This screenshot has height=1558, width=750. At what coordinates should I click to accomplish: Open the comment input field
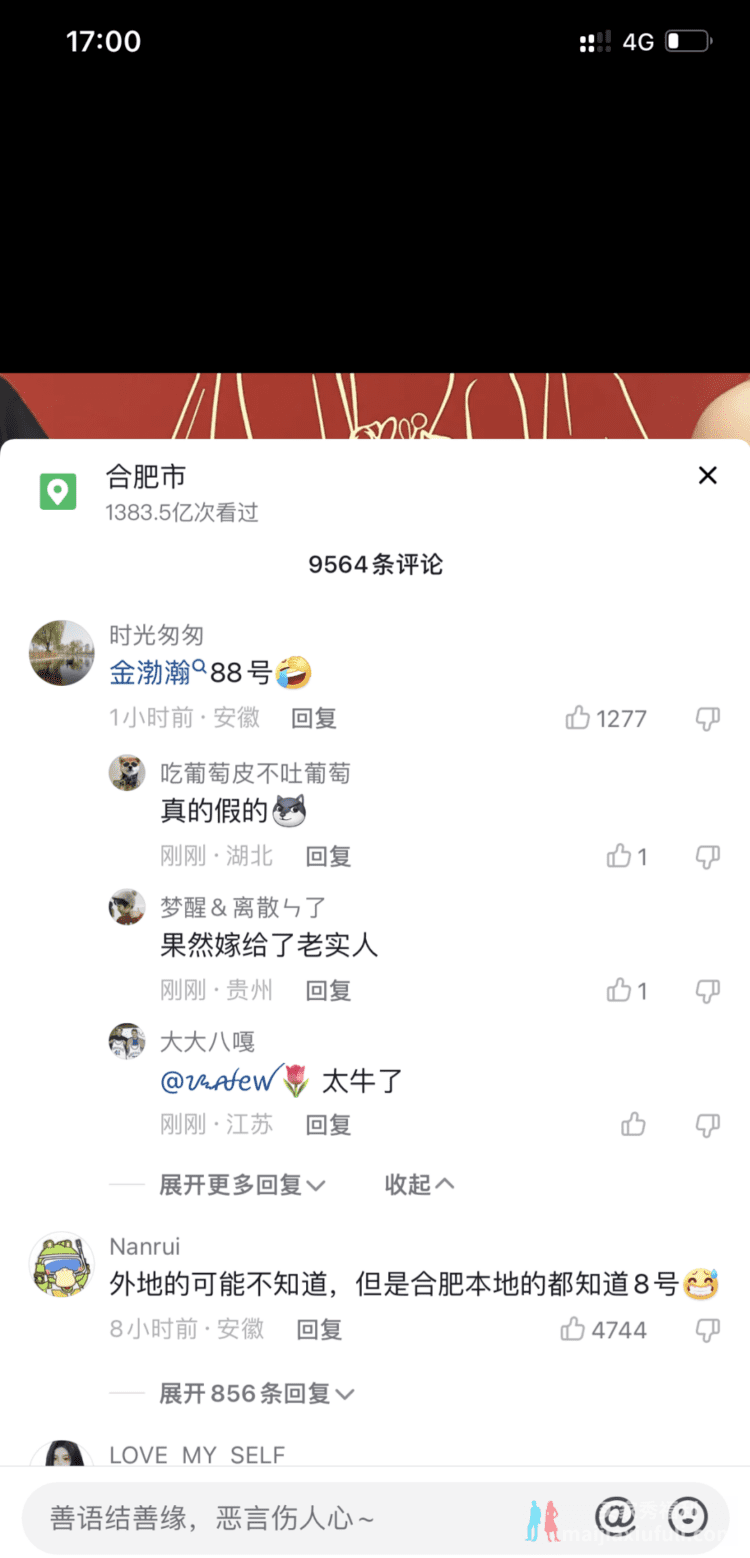pos(250,1519)
